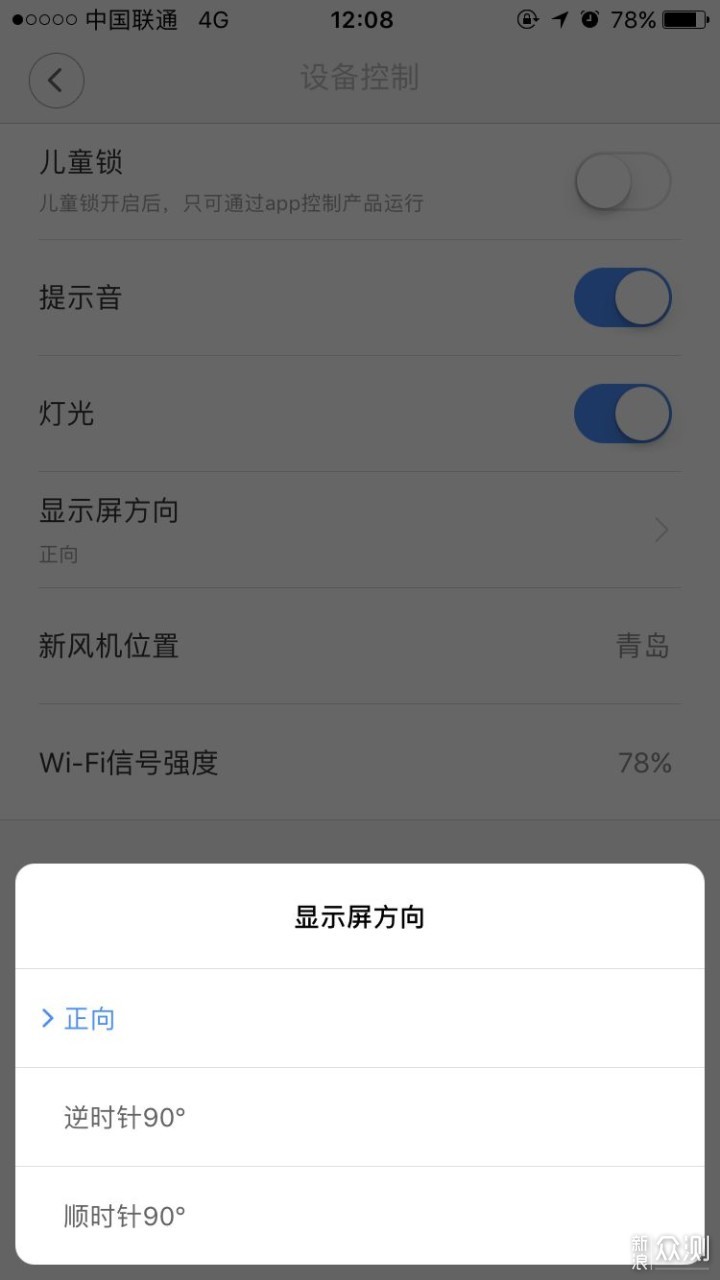The height and width of the screenshot is (1280, 720).
Task: Open 新风机位置 location setting
Action: coord(358,646)
